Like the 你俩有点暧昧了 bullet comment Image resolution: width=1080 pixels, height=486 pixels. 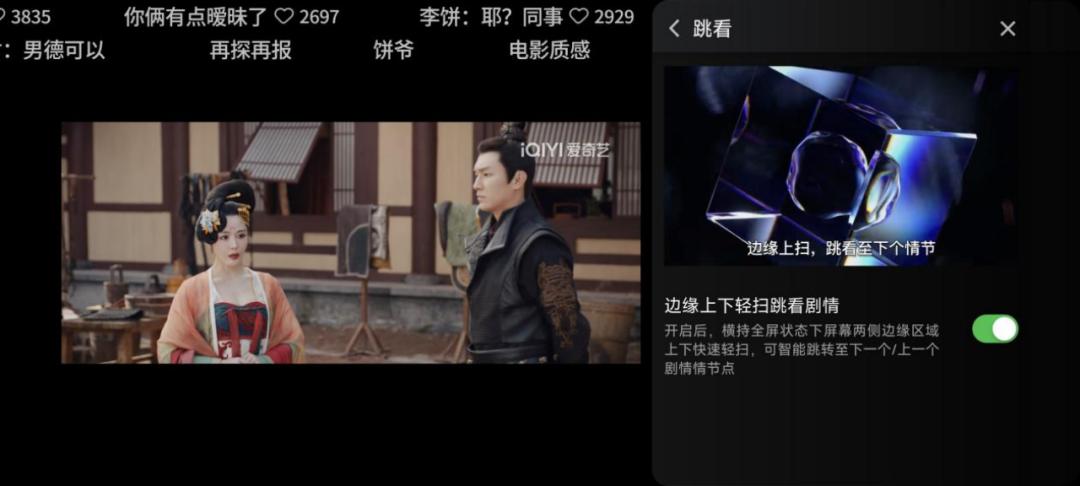click(x=284, y=17)
